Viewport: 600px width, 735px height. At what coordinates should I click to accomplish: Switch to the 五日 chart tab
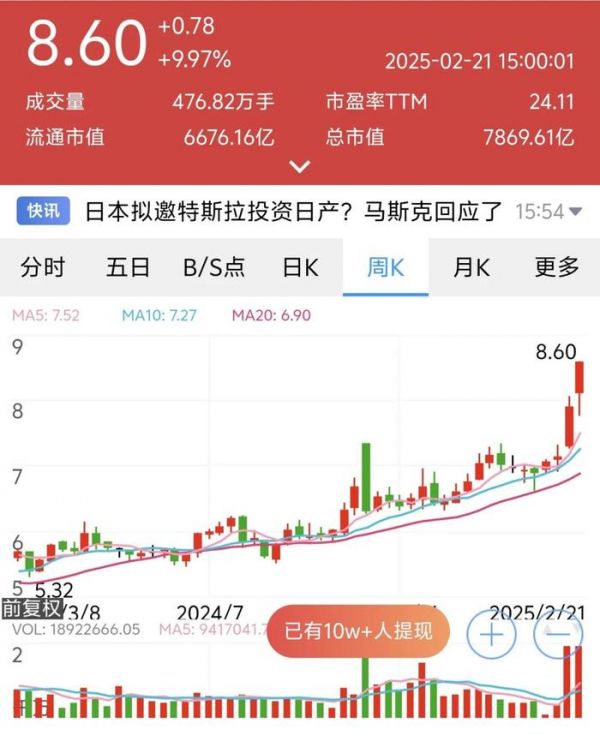coord(128,267)
